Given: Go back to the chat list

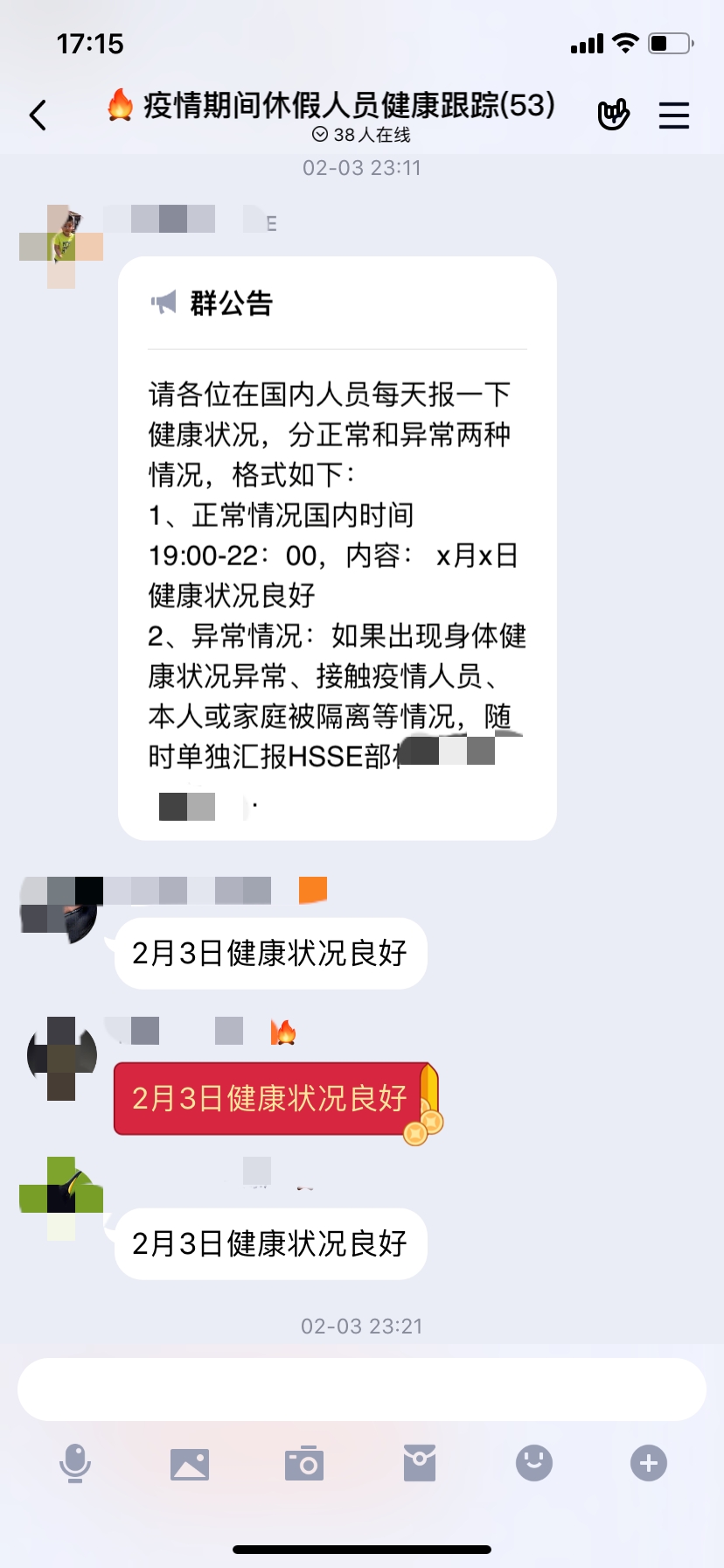Looking at the screenshot, I should click(x=38, y=115).
